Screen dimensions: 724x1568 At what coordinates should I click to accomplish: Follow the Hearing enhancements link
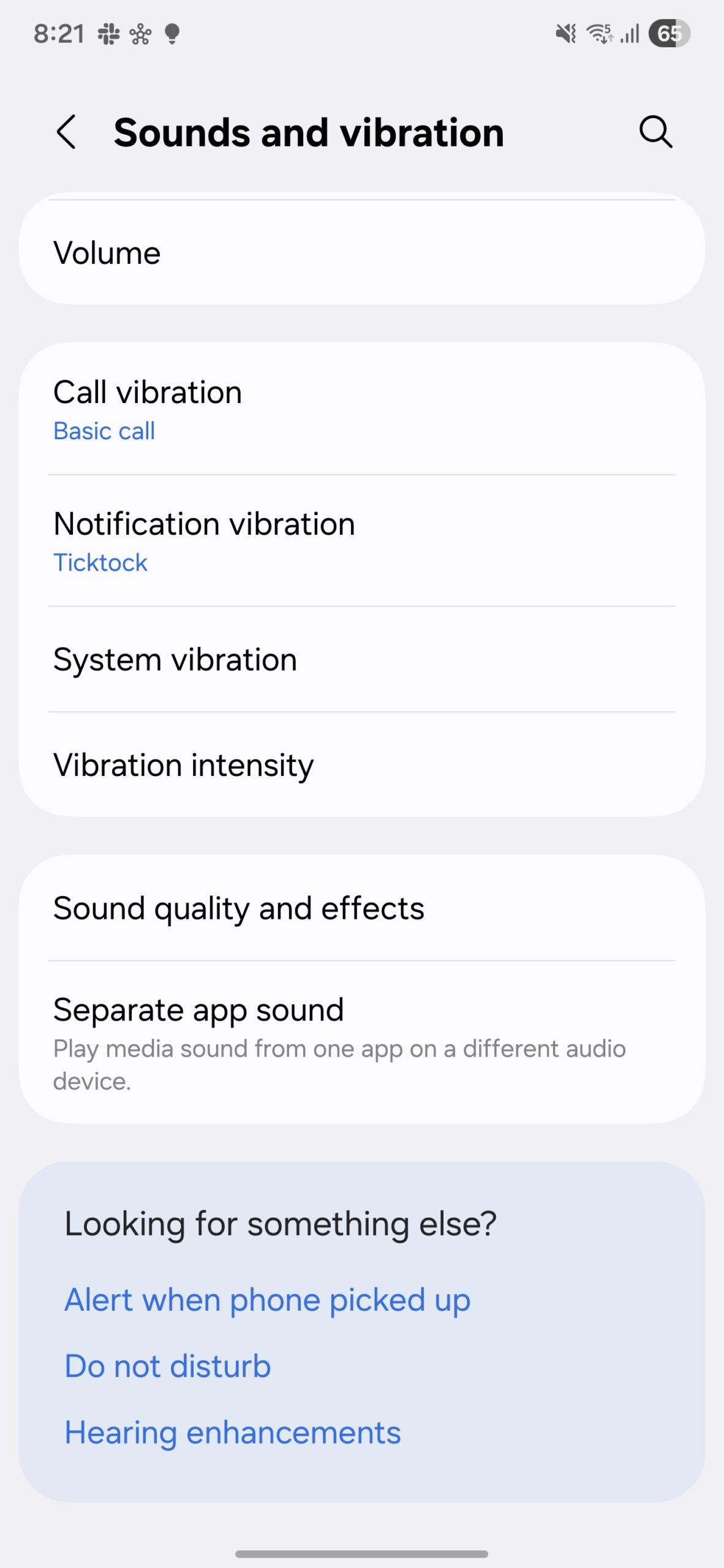(233, 1433)
